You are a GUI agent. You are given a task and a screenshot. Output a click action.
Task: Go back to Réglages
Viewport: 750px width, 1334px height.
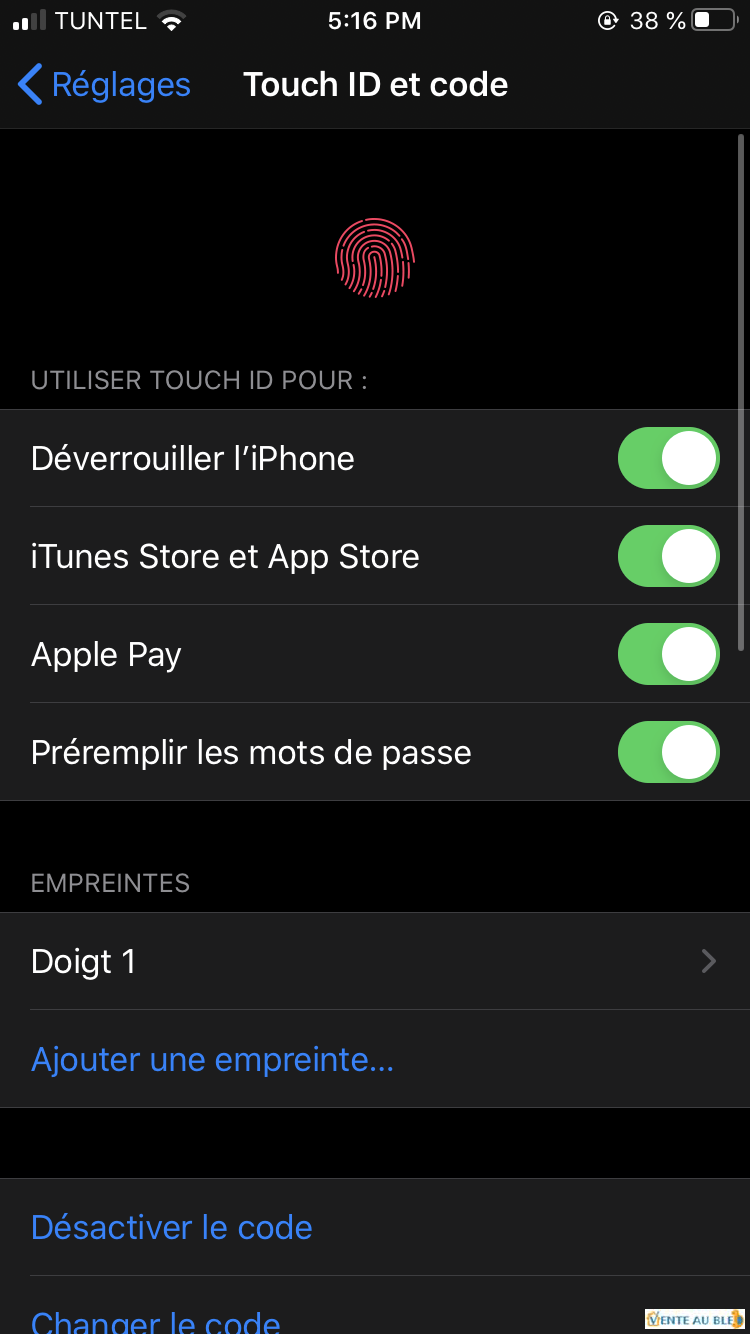tap(104, 85)
